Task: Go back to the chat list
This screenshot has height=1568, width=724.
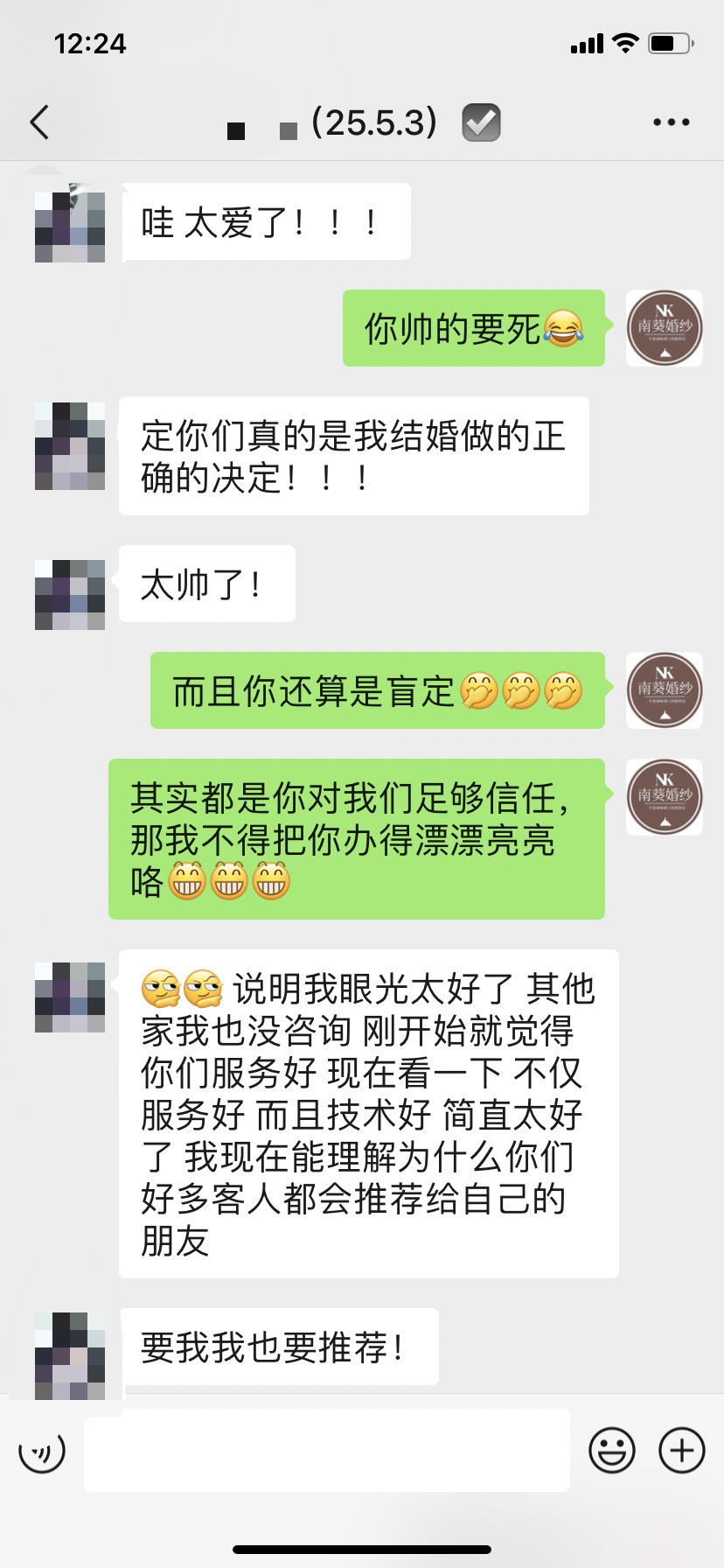Action: (39, 122)
